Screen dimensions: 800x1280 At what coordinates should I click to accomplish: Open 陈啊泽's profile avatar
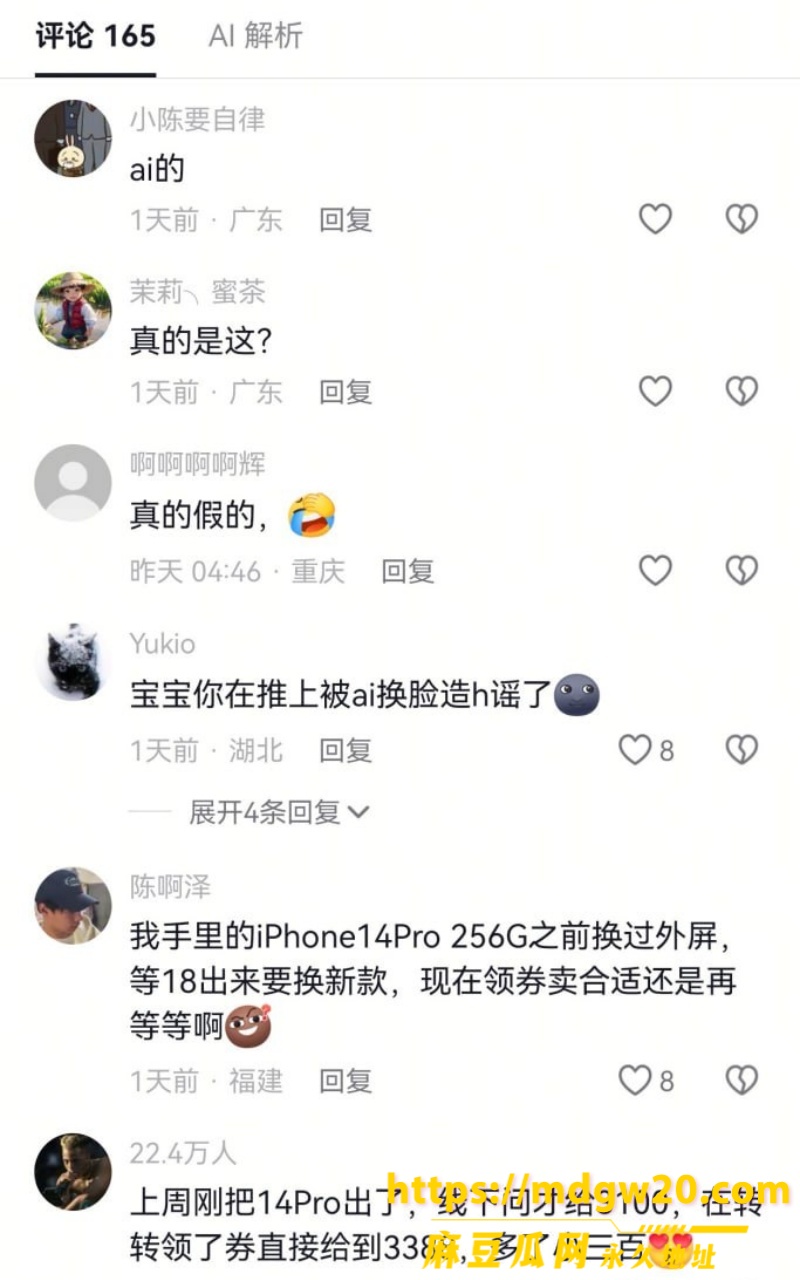tap(73, 905)
